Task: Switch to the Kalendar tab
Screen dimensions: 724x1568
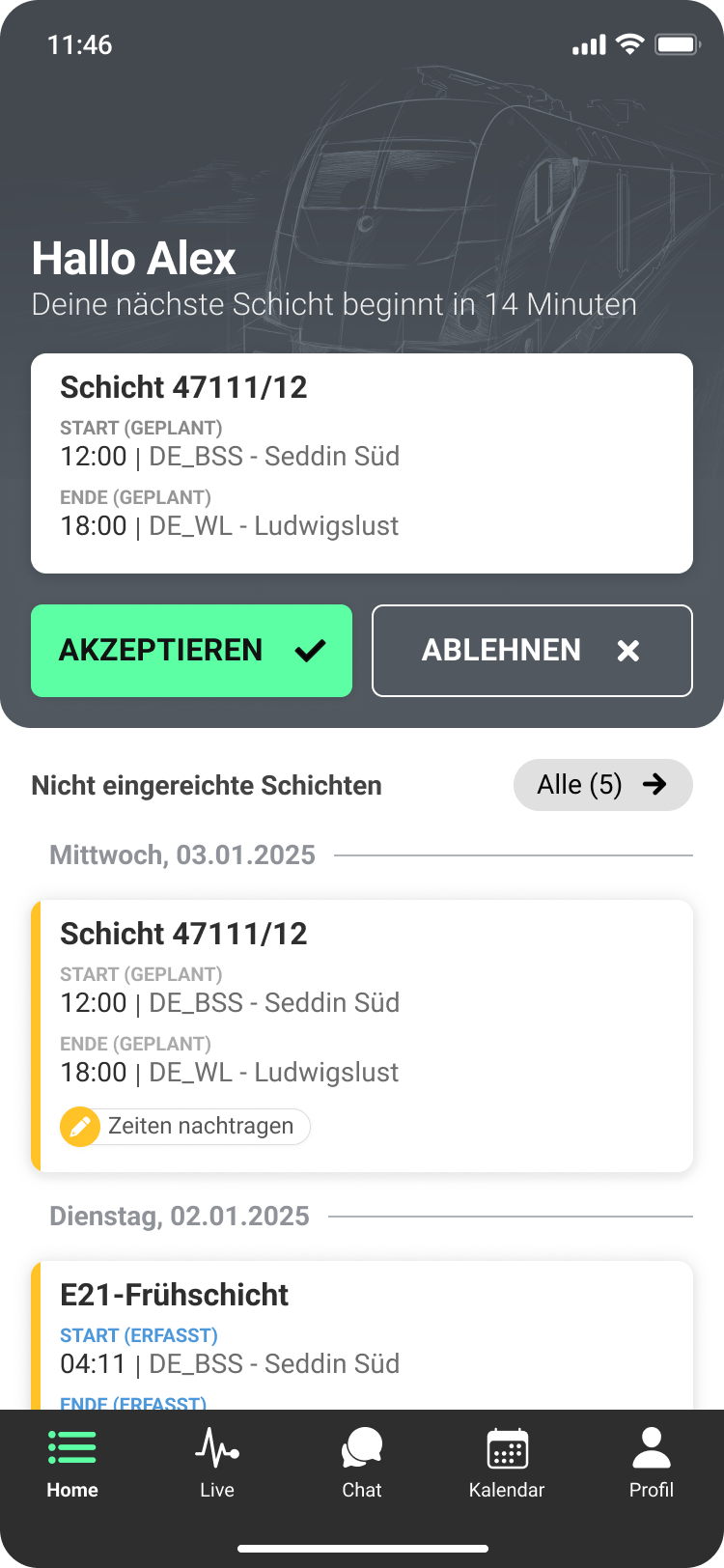Action: (x=507, y=1464)
